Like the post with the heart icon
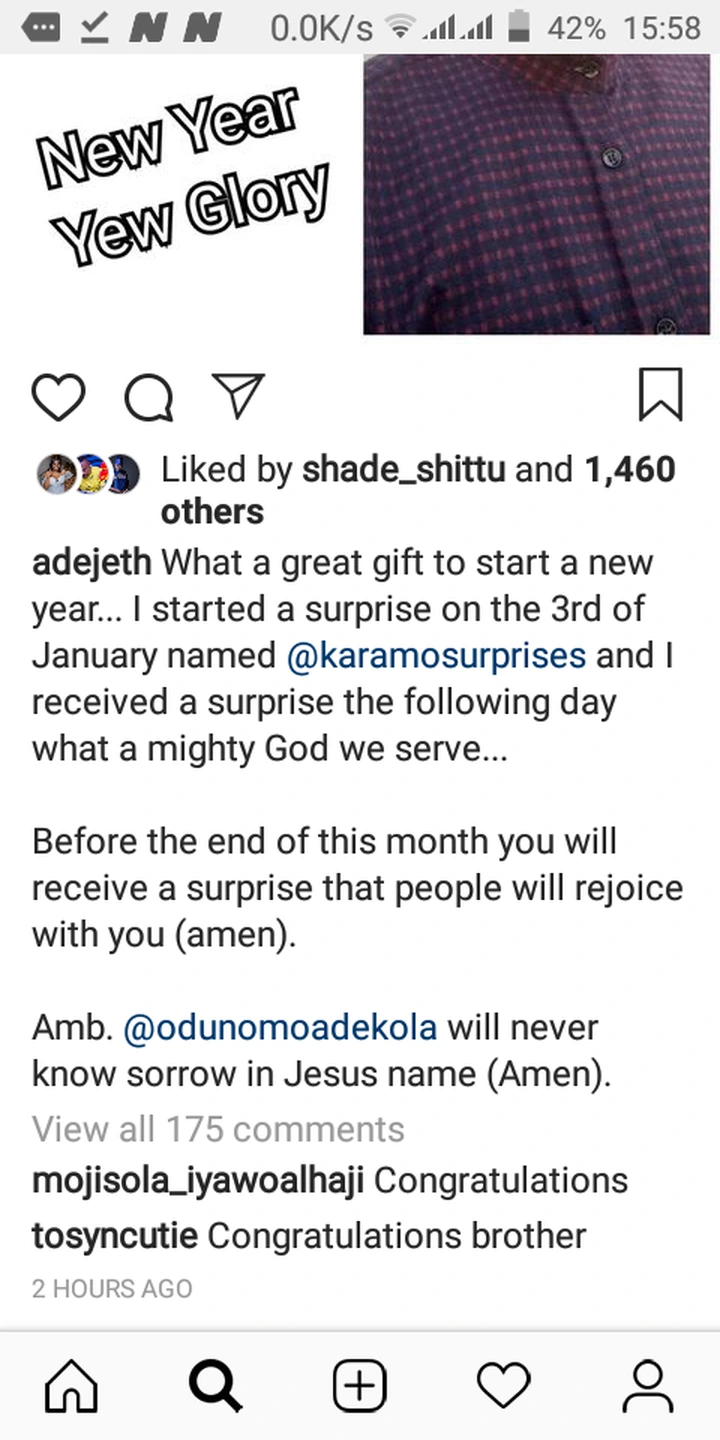Viewport: 720px width, 1440px height. pos(58,396)
